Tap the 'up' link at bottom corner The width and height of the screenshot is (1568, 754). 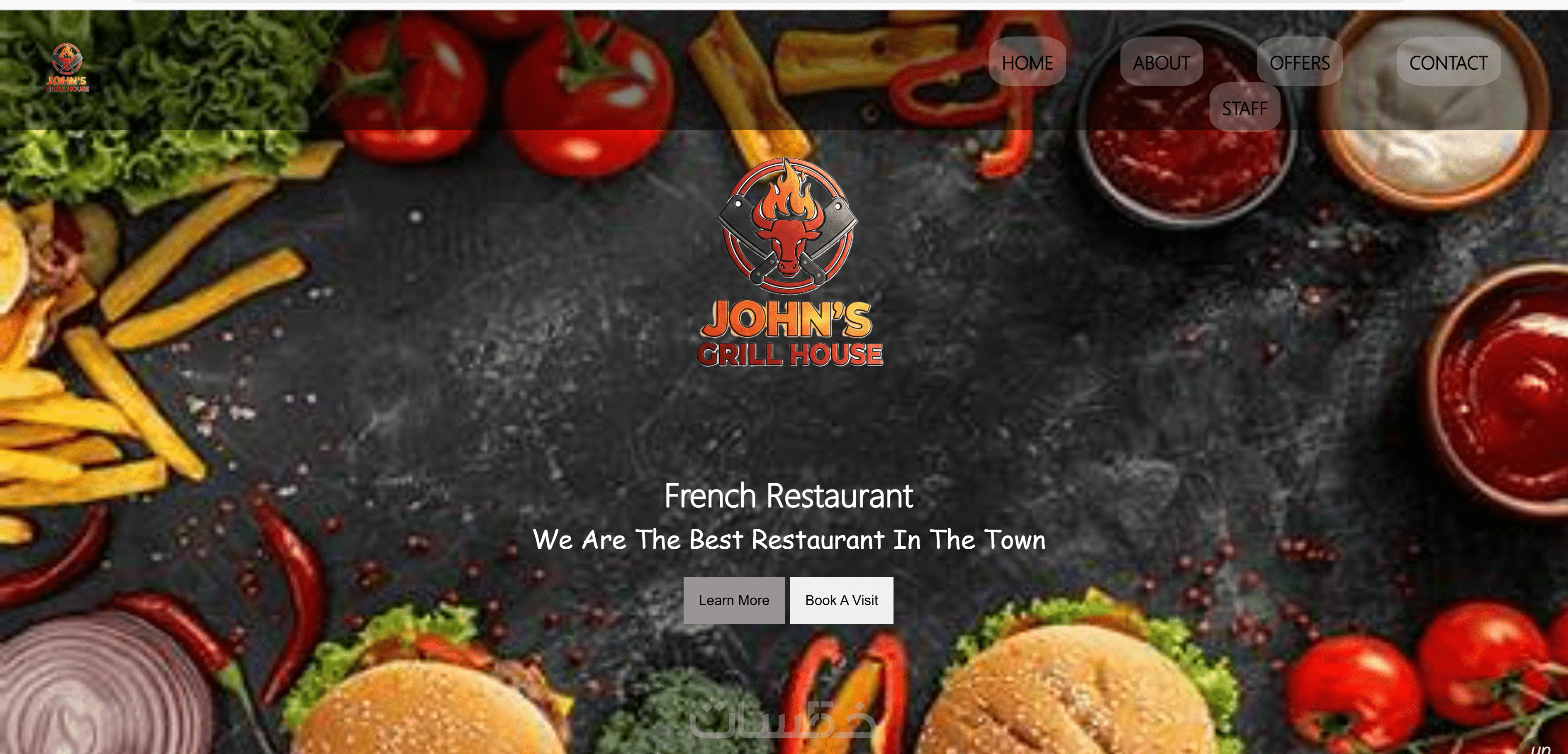tap(1540, 748)
